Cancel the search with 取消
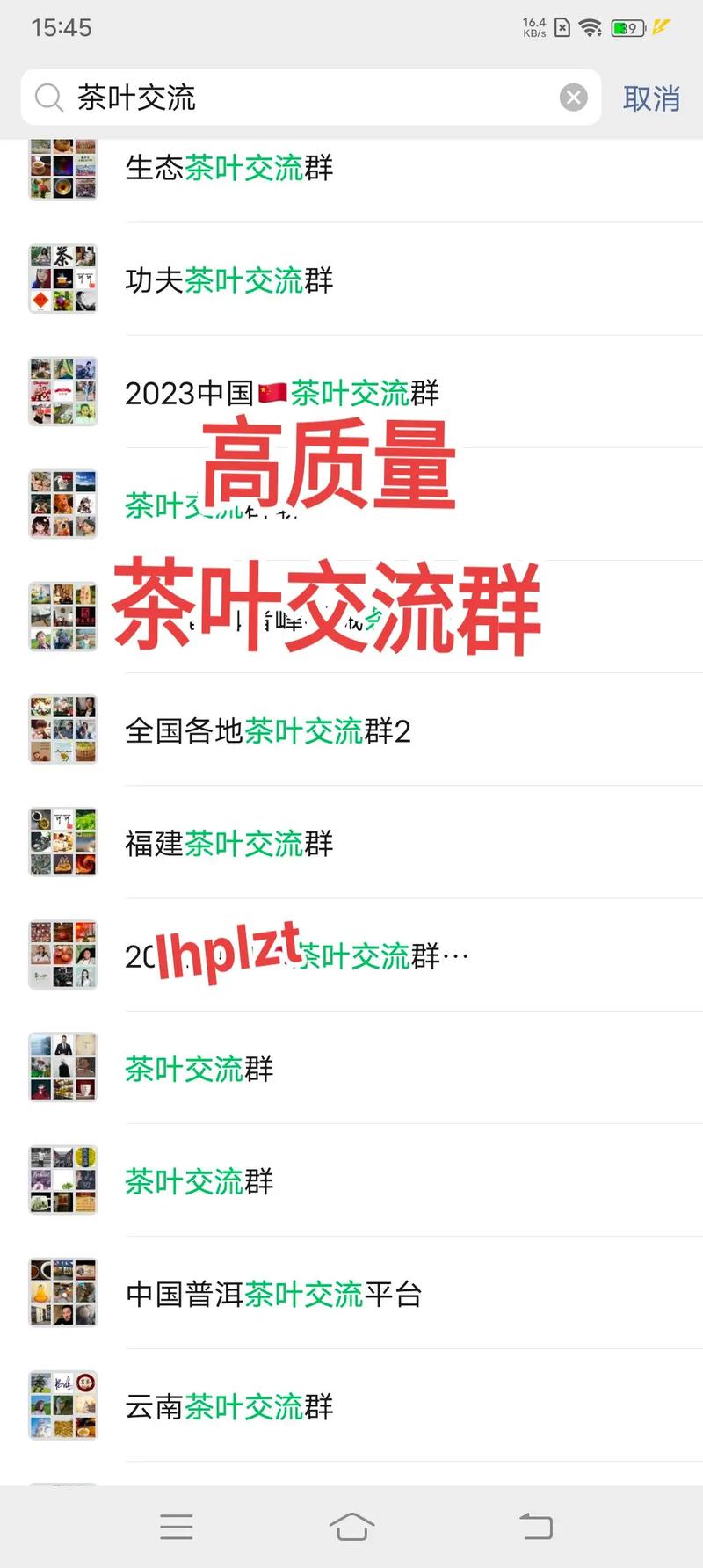Screen dimensions: 703x1568 [651, 98]
